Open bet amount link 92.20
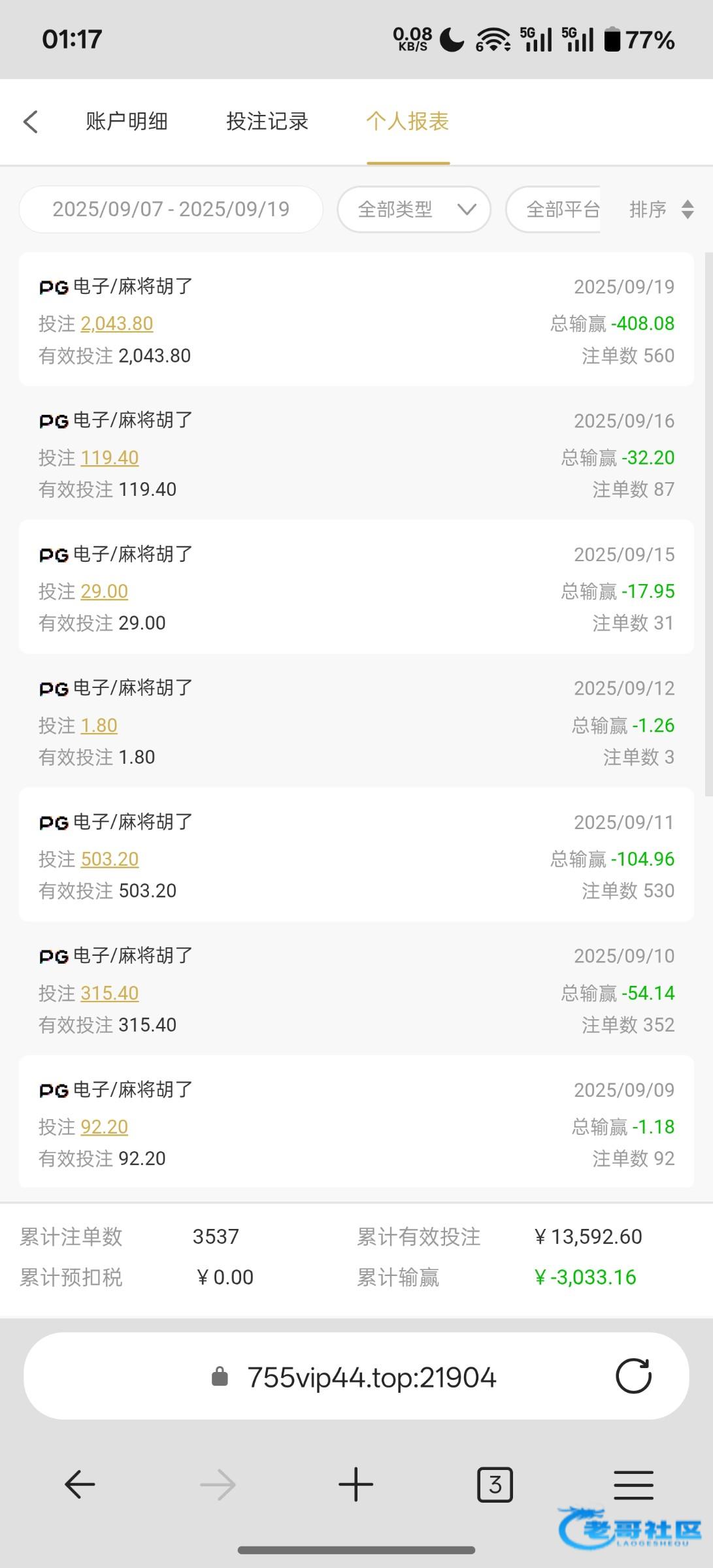The width and height of the screenshot is (713, 1568). [x=104, y=1127]
